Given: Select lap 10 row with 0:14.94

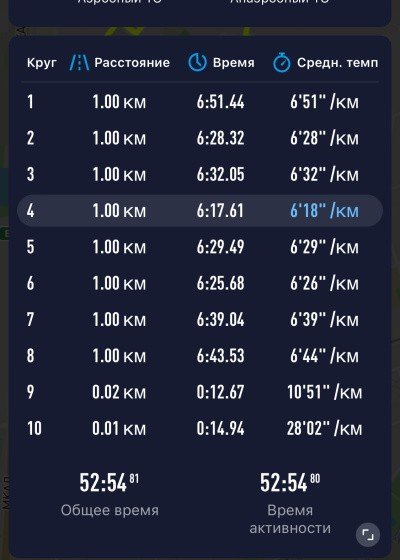Looking at the screenshot, I should tap(200, 428).
